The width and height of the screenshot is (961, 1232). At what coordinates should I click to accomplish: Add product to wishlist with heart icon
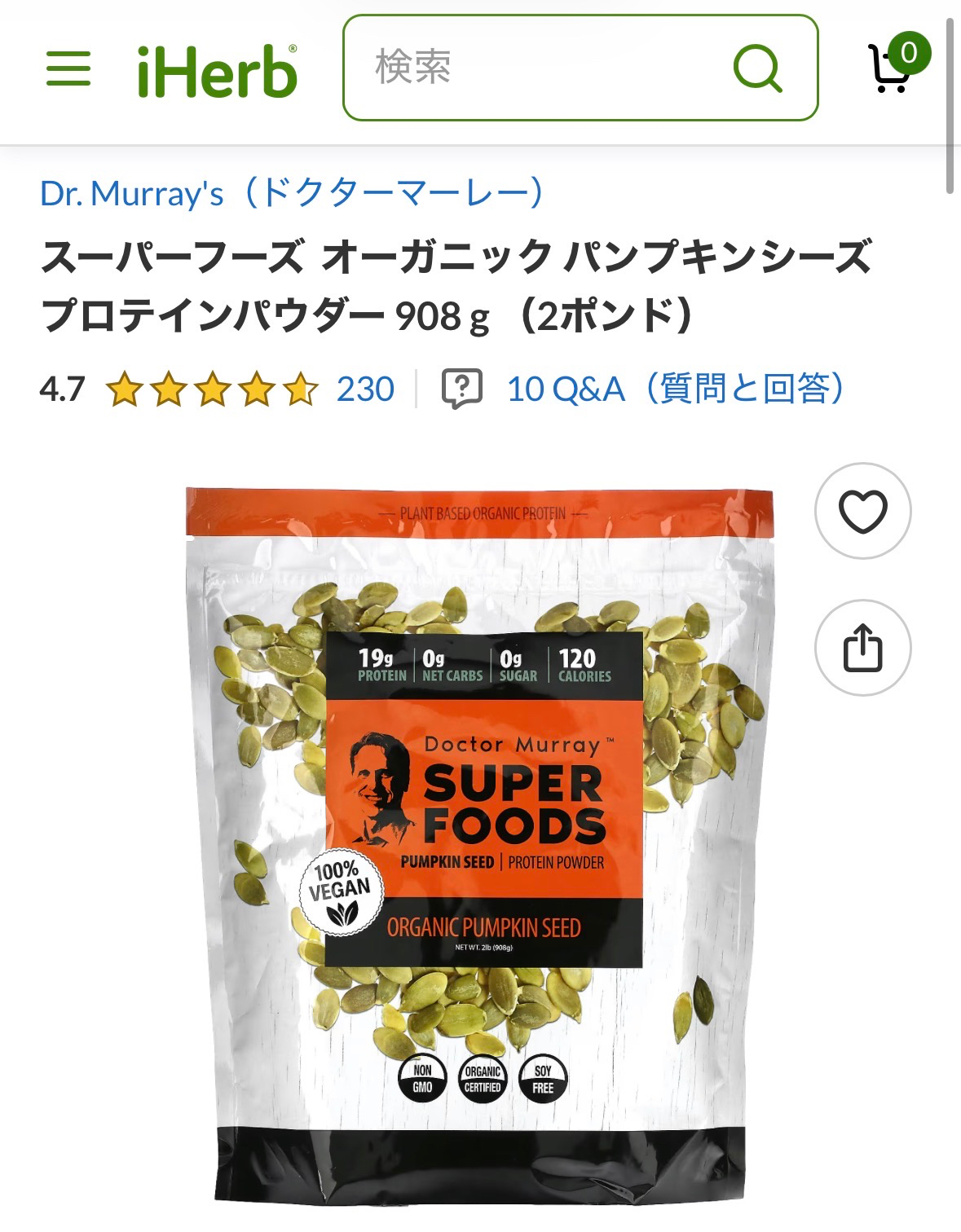(862, 512)
